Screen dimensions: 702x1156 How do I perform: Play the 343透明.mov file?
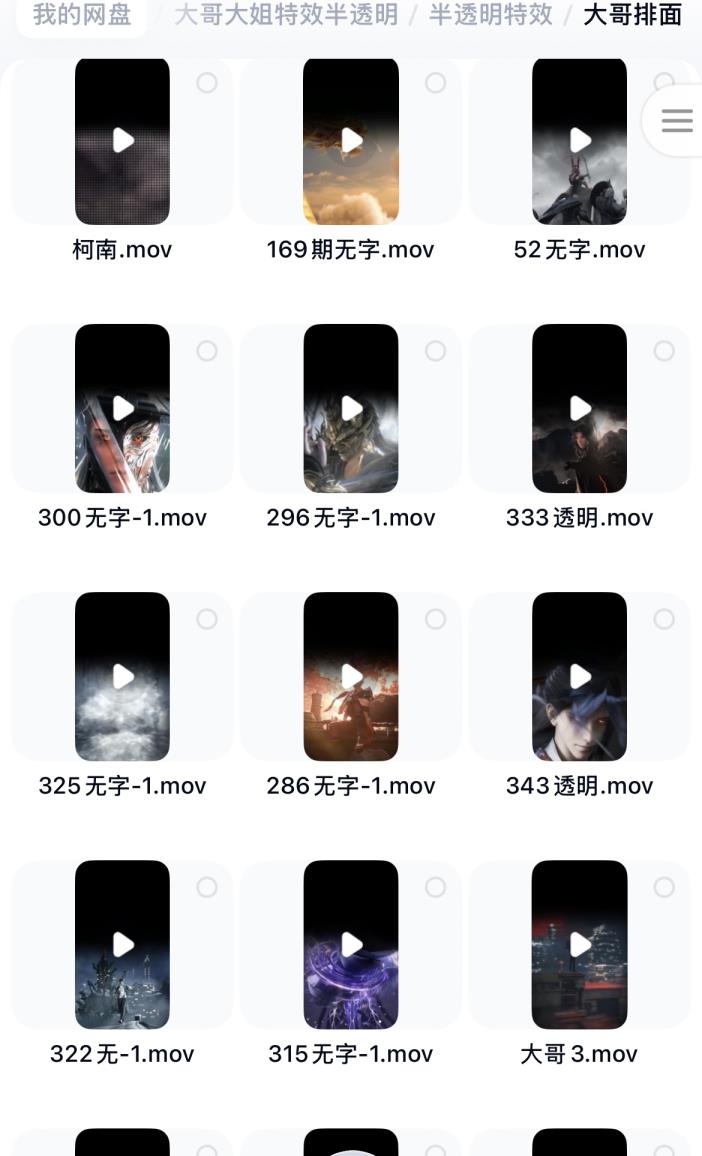pyautogui.click(x=580, y=676)
